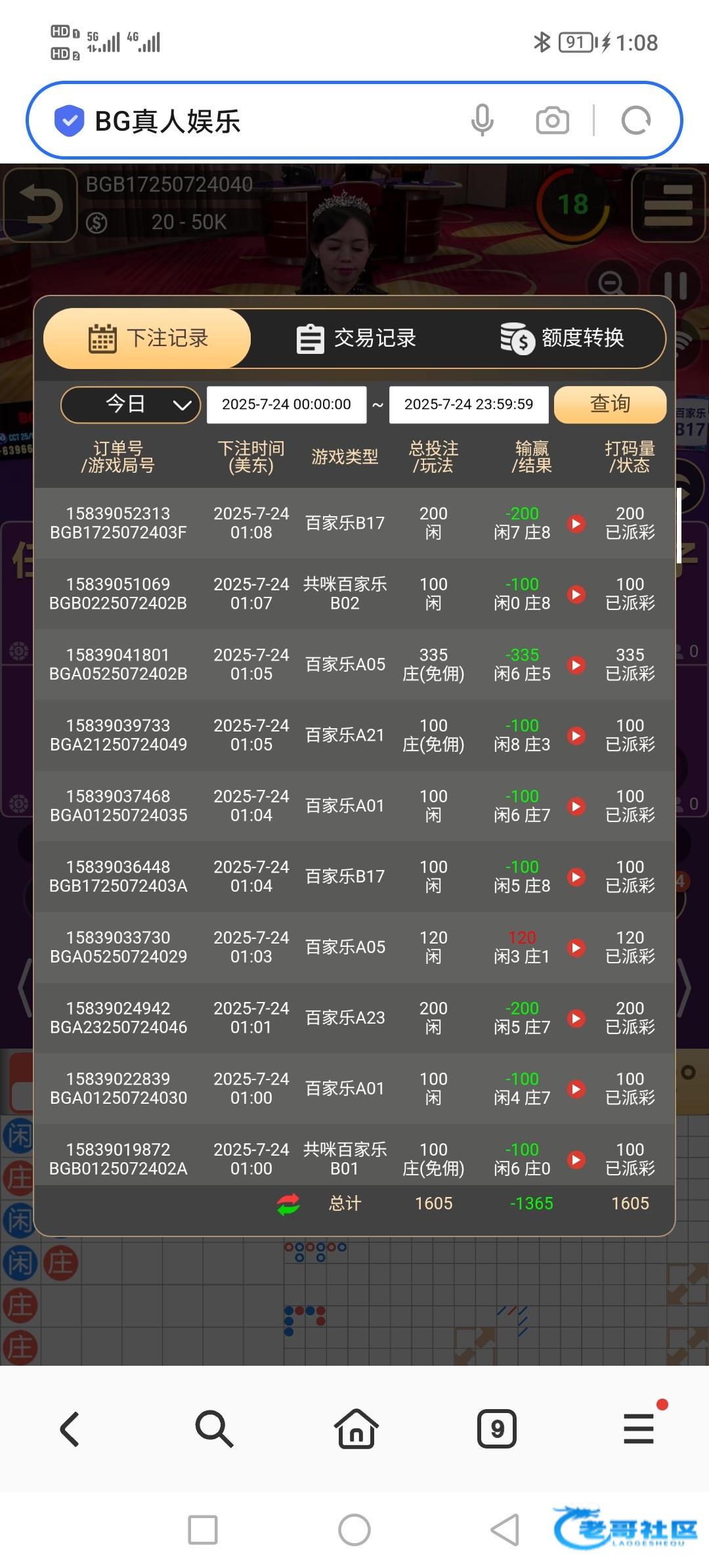The height and width of the screenshot is (1568, 709).
Task: Open the game's hamburger menu
Action: coord(668,205)
